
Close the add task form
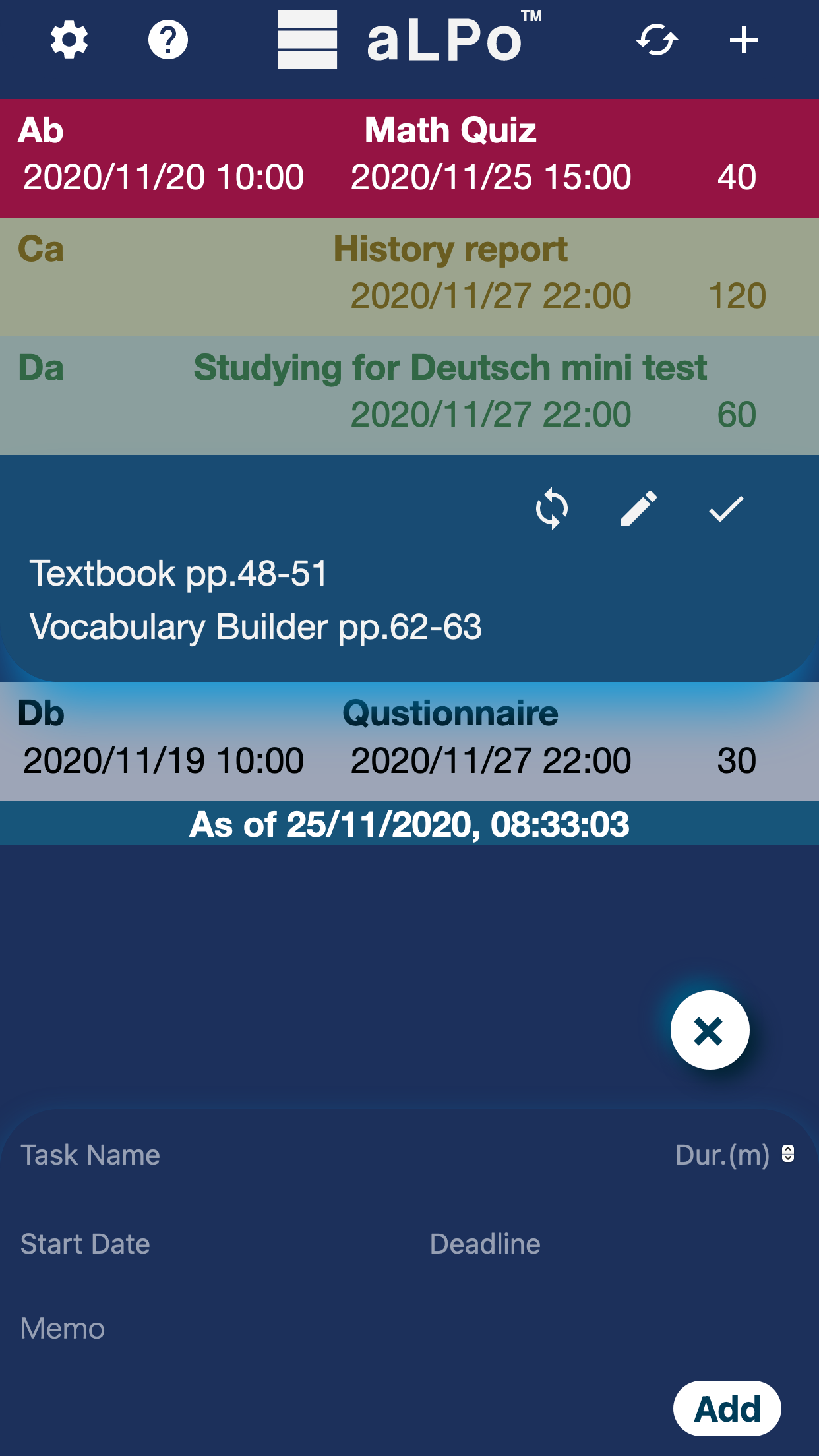[710, 1030]
